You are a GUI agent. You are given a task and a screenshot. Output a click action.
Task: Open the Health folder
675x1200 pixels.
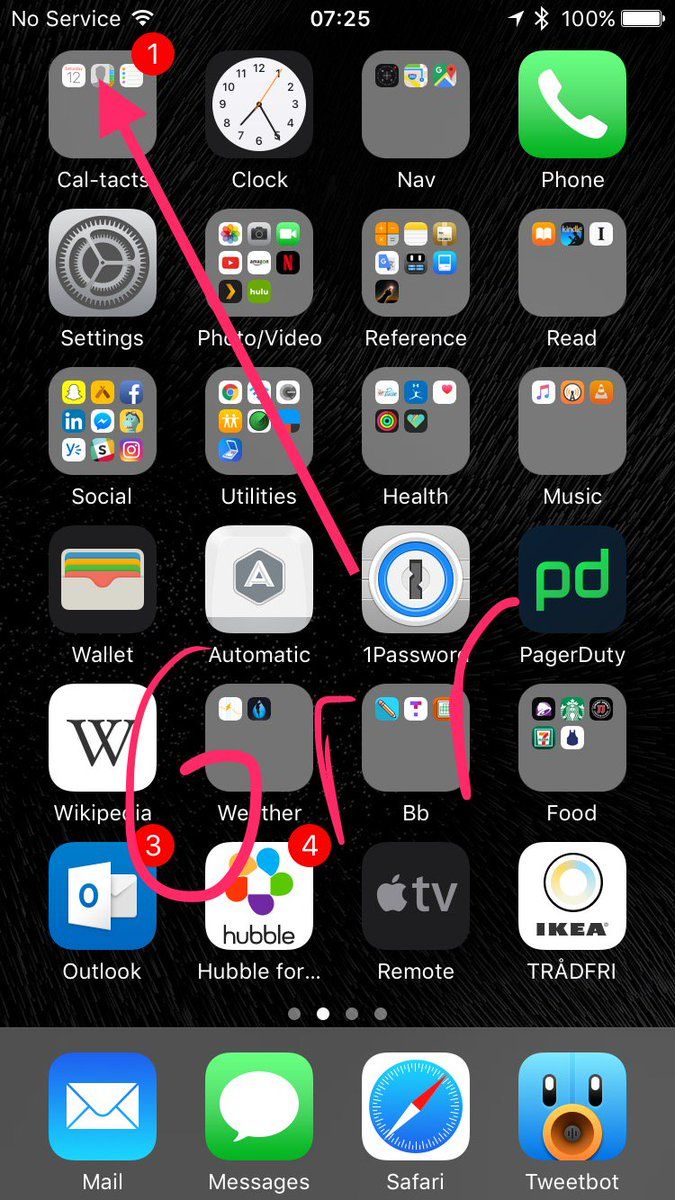pos(415,421)
